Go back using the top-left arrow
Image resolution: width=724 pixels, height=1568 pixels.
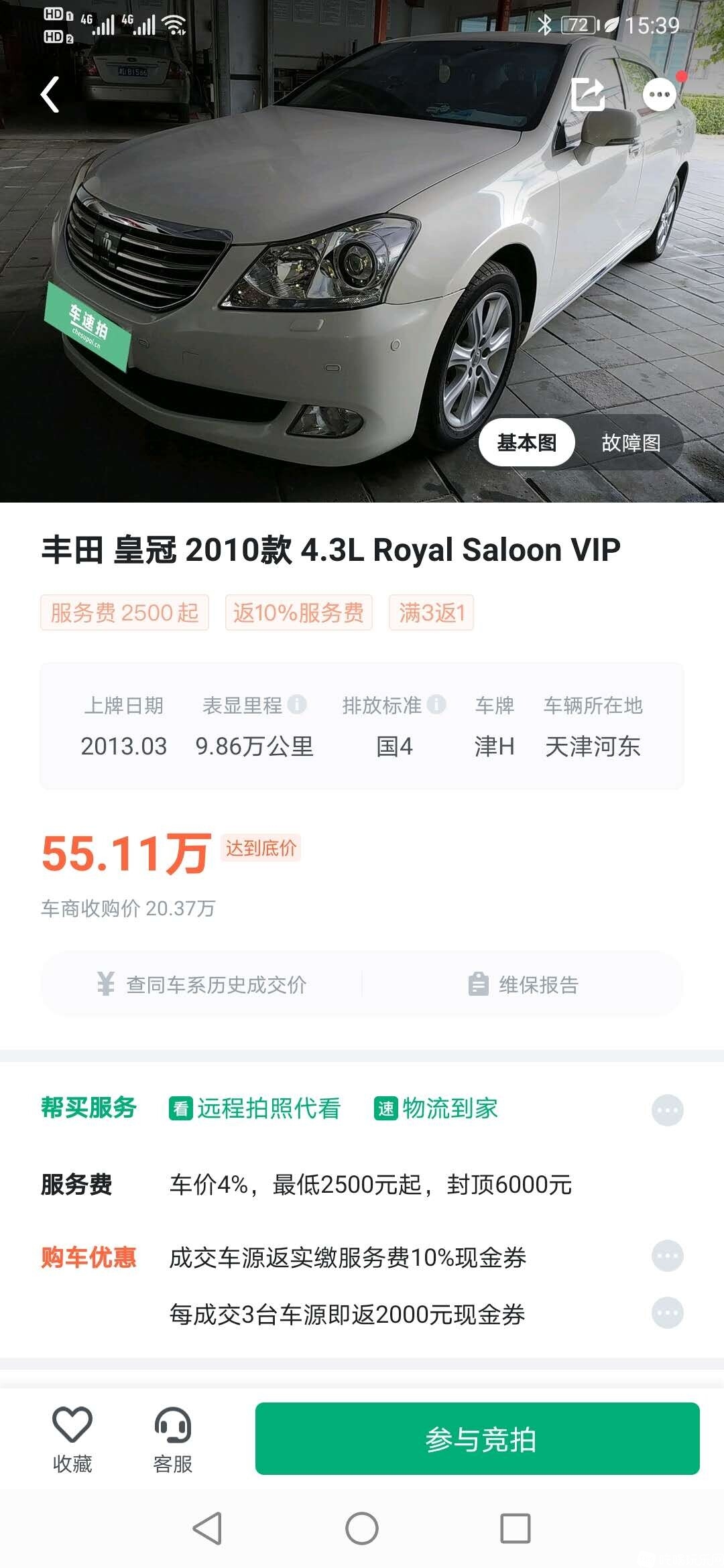[x=50, y=94]
